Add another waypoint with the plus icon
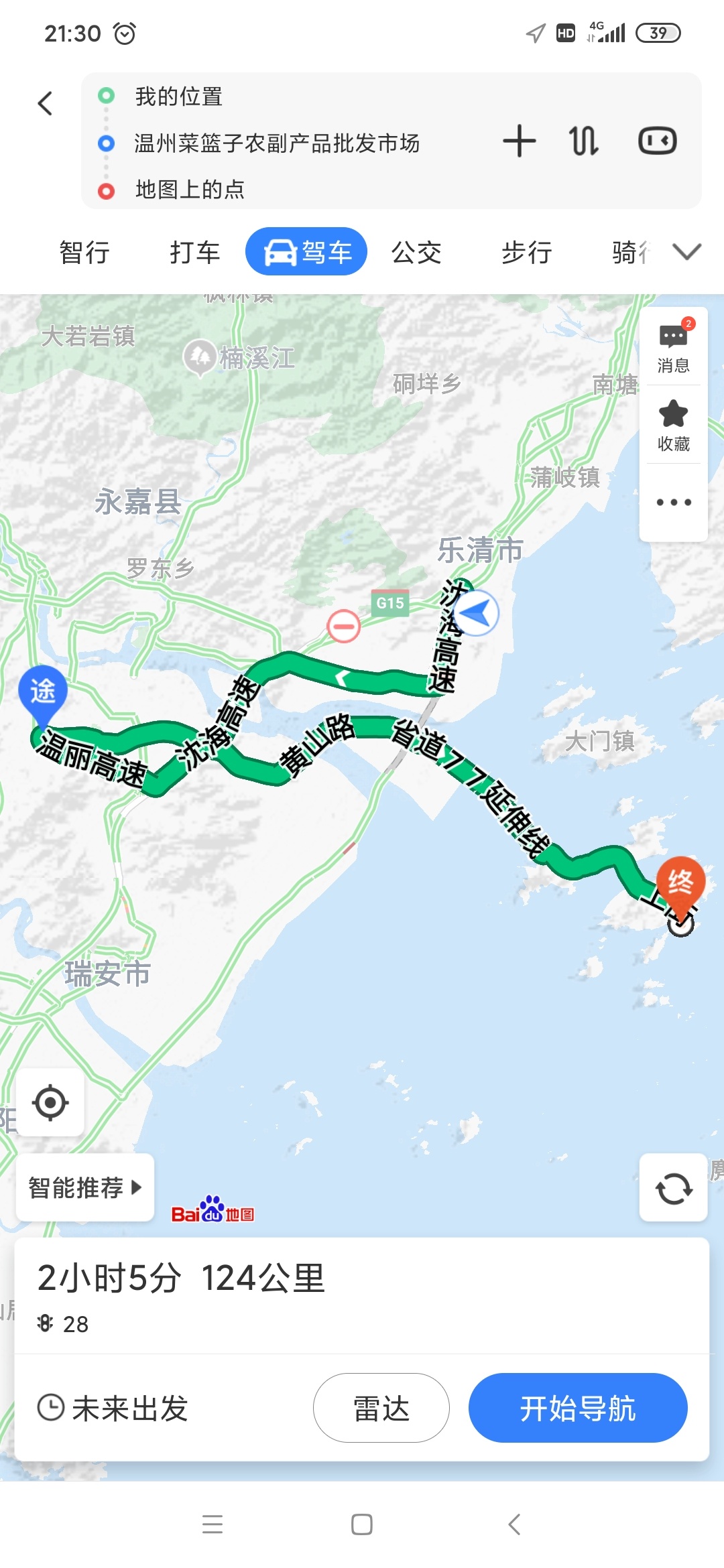 tap(519, 141)
